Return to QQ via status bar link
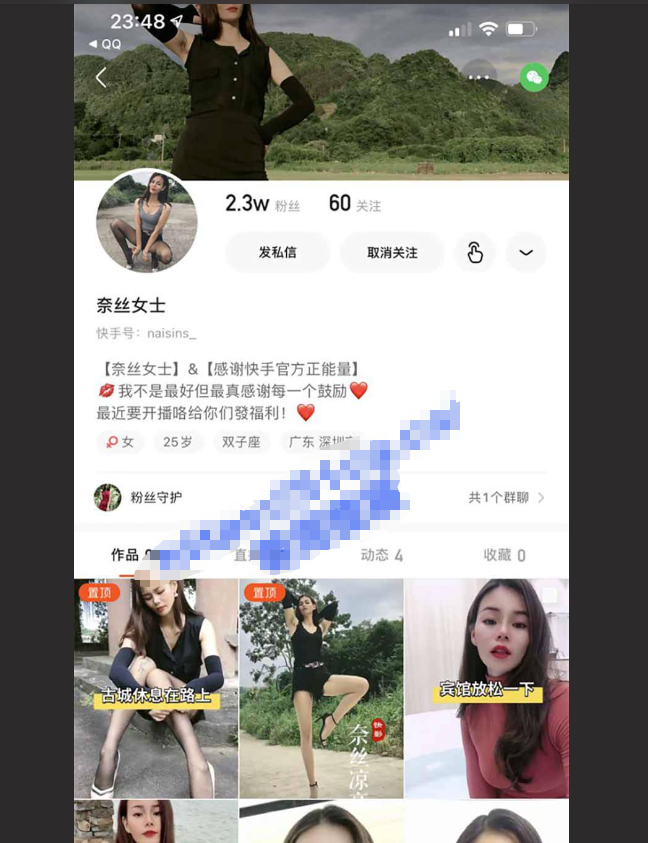 [105, 44]
